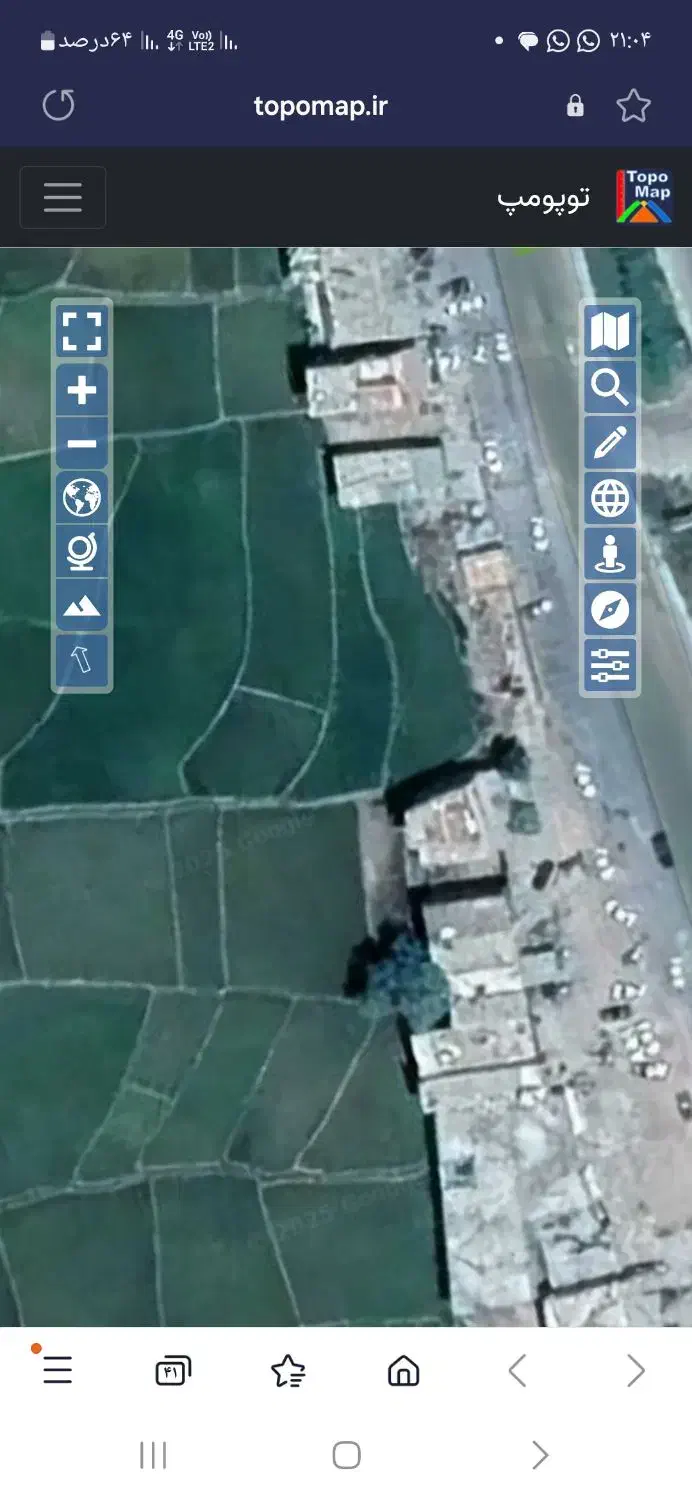The width and height of the screenshot is (692, 1500).
Task: Open the map layers button
Action: click(610, 331)
